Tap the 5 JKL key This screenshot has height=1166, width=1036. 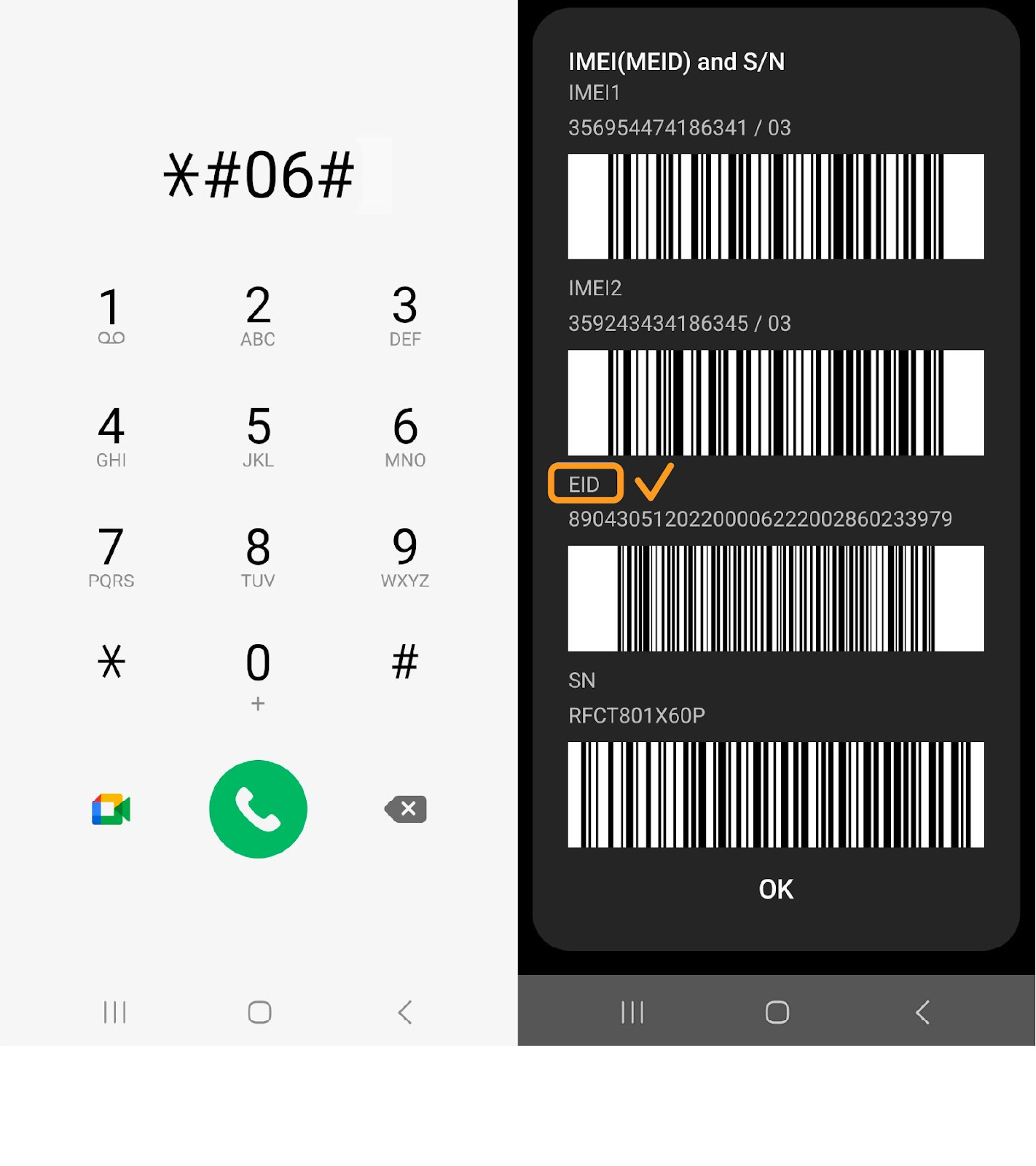click(x=258, y=436)
